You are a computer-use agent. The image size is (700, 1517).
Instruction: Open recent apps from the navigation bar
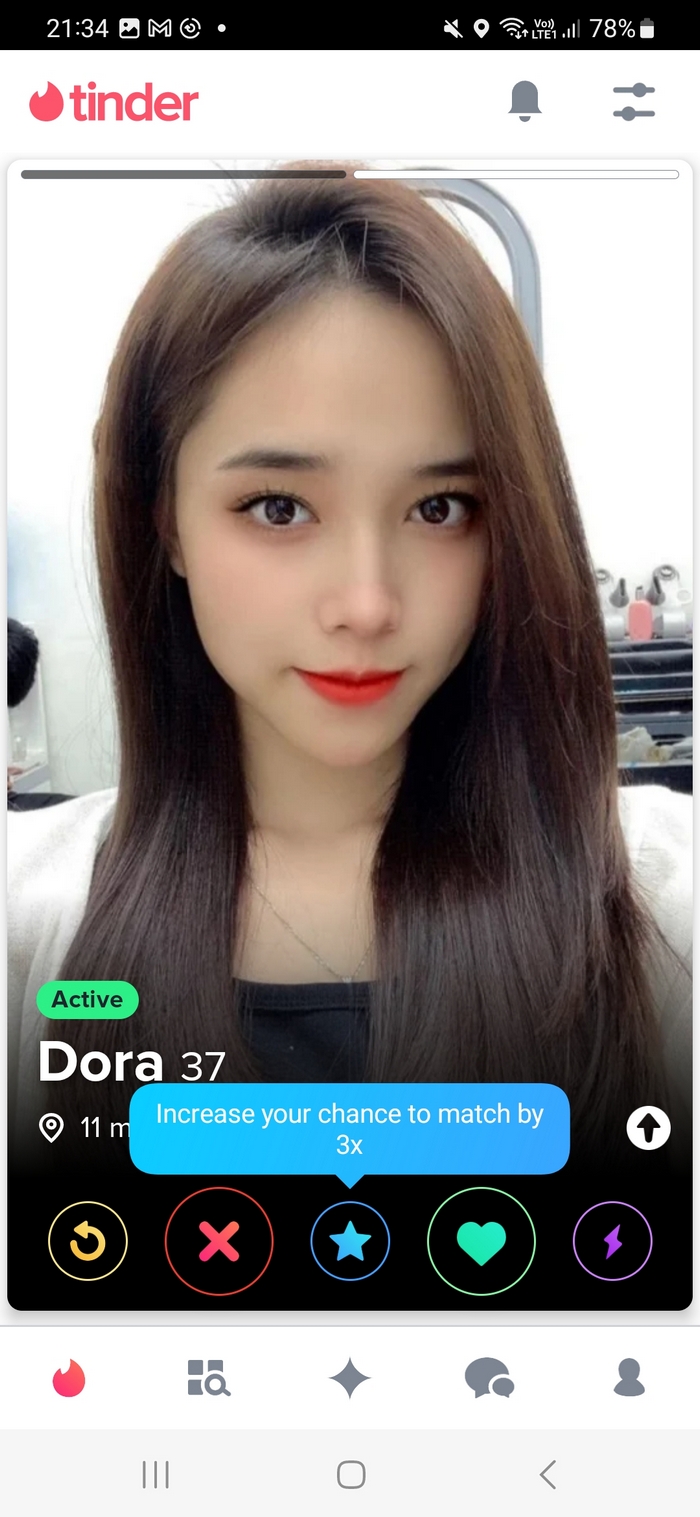155,1474
